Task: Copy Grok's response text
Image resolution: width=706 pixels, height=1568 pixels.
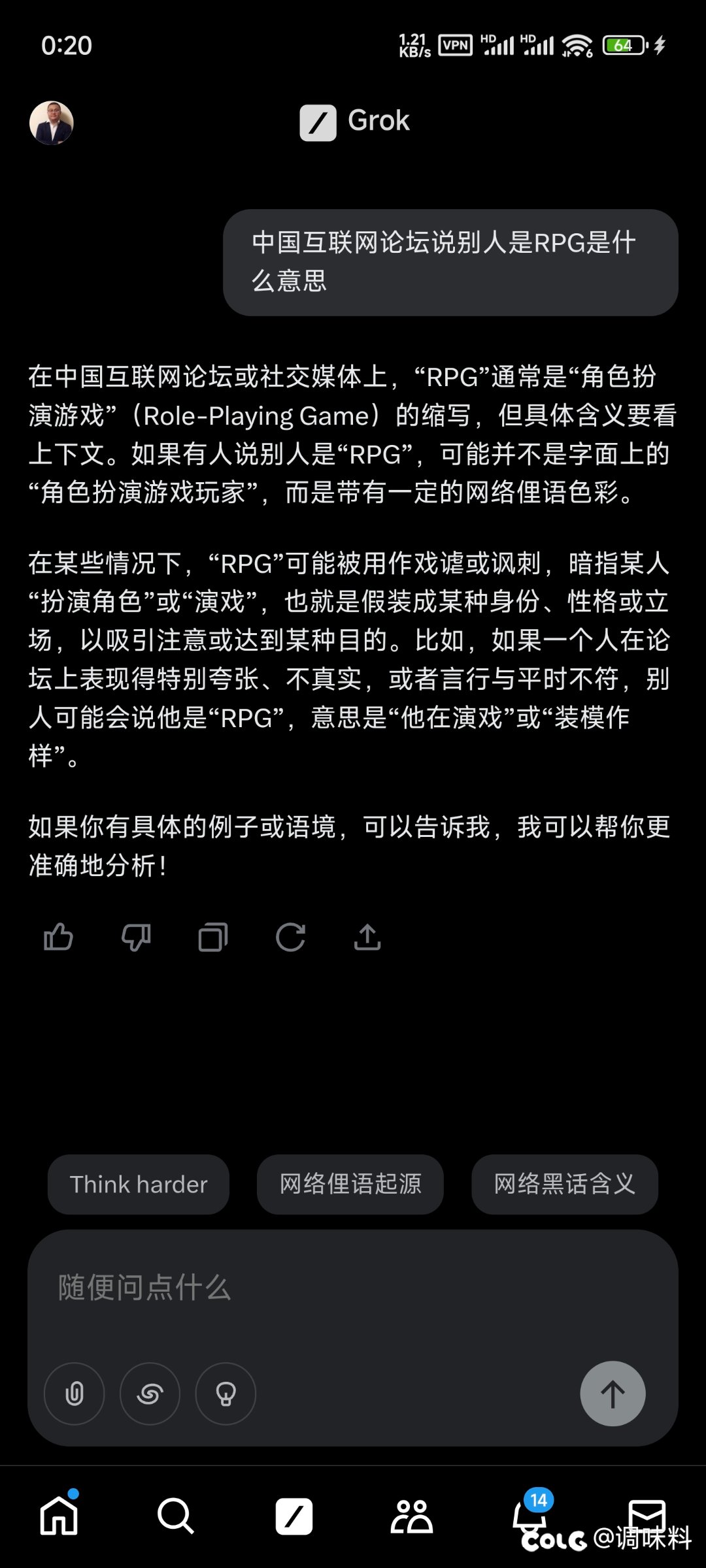Action: (213, 938)
